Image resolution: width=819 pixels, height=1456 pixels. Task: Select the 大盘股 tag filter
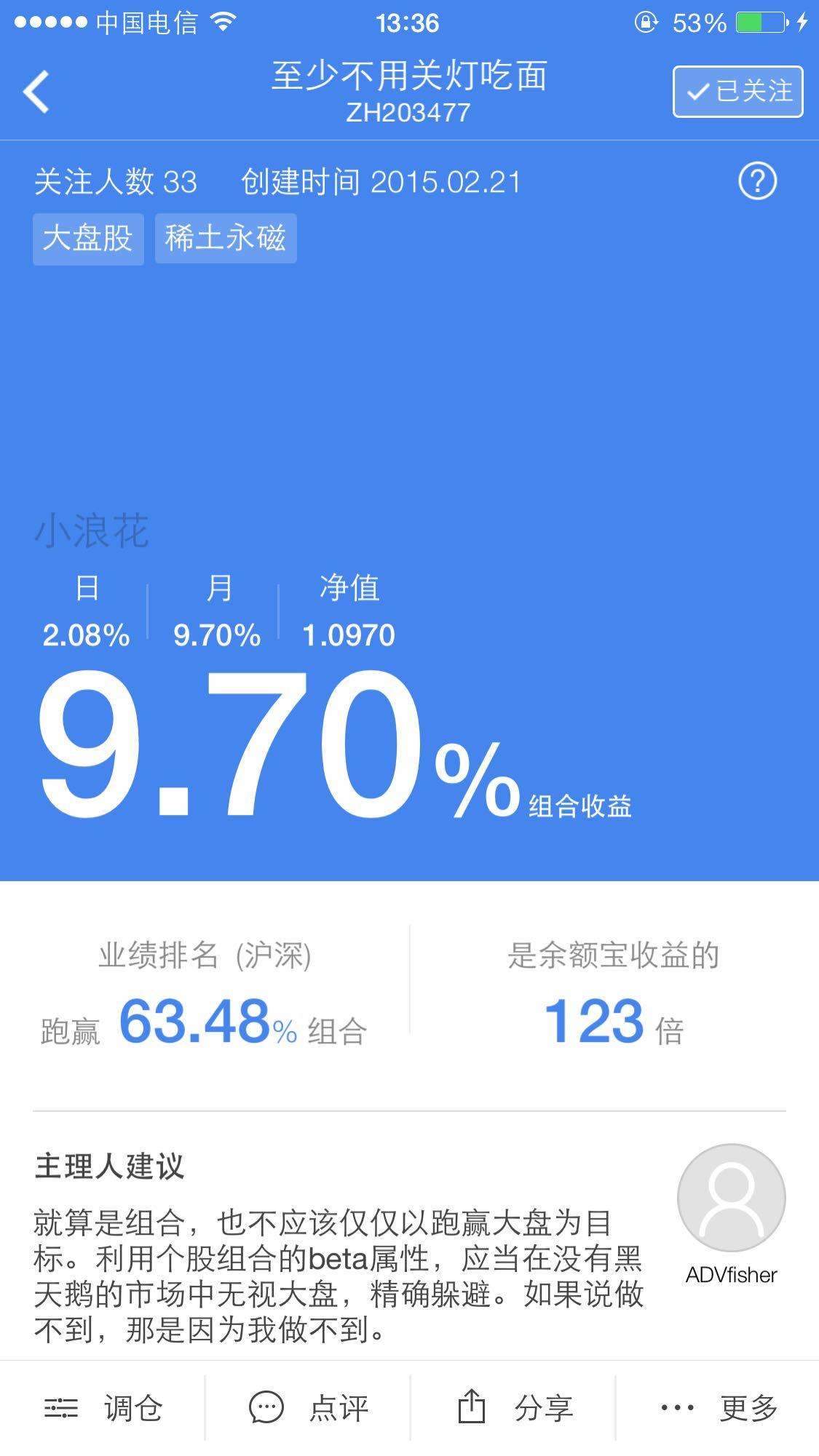[x=88, y=238]
